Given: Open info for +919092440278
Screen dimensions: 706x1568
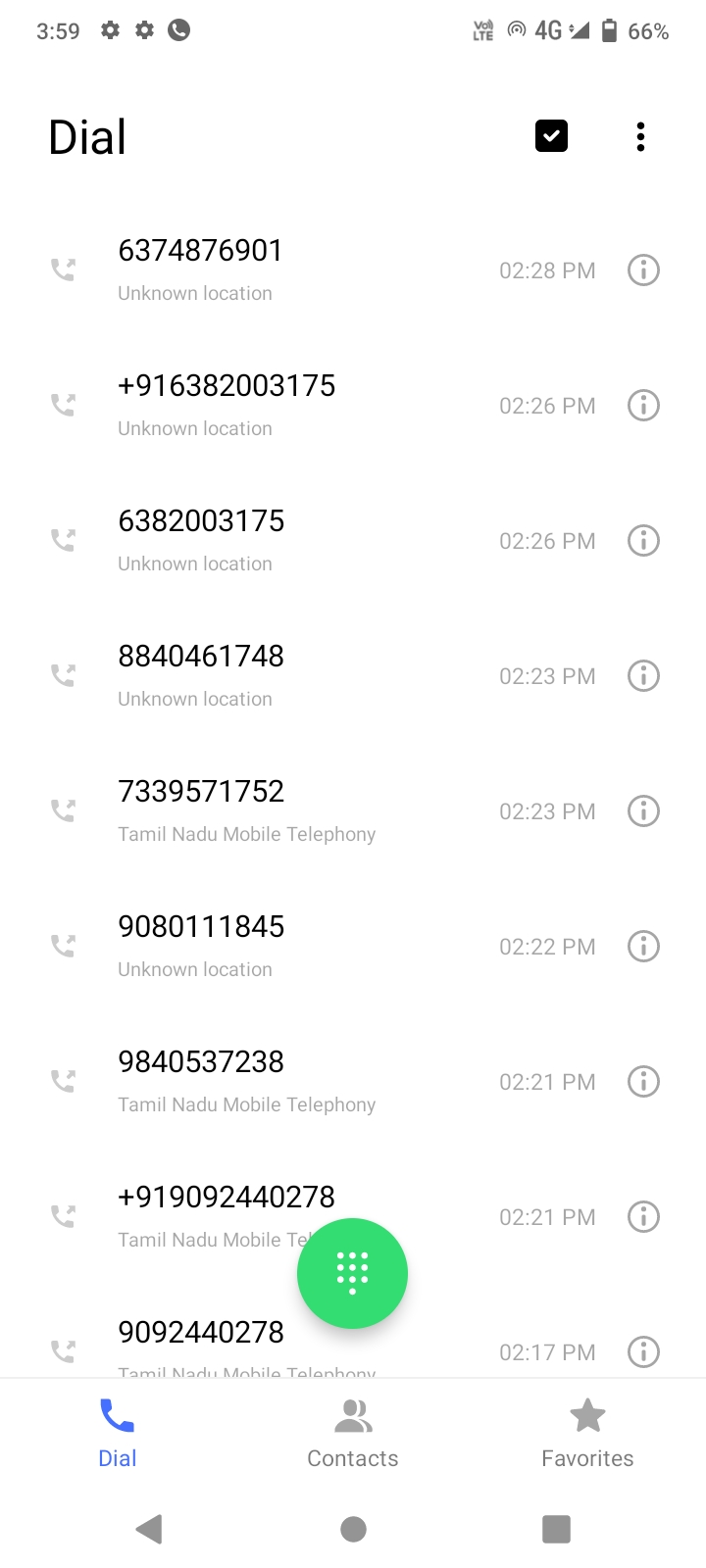Looking at the screenshot, I should (x=643, y=1217).
